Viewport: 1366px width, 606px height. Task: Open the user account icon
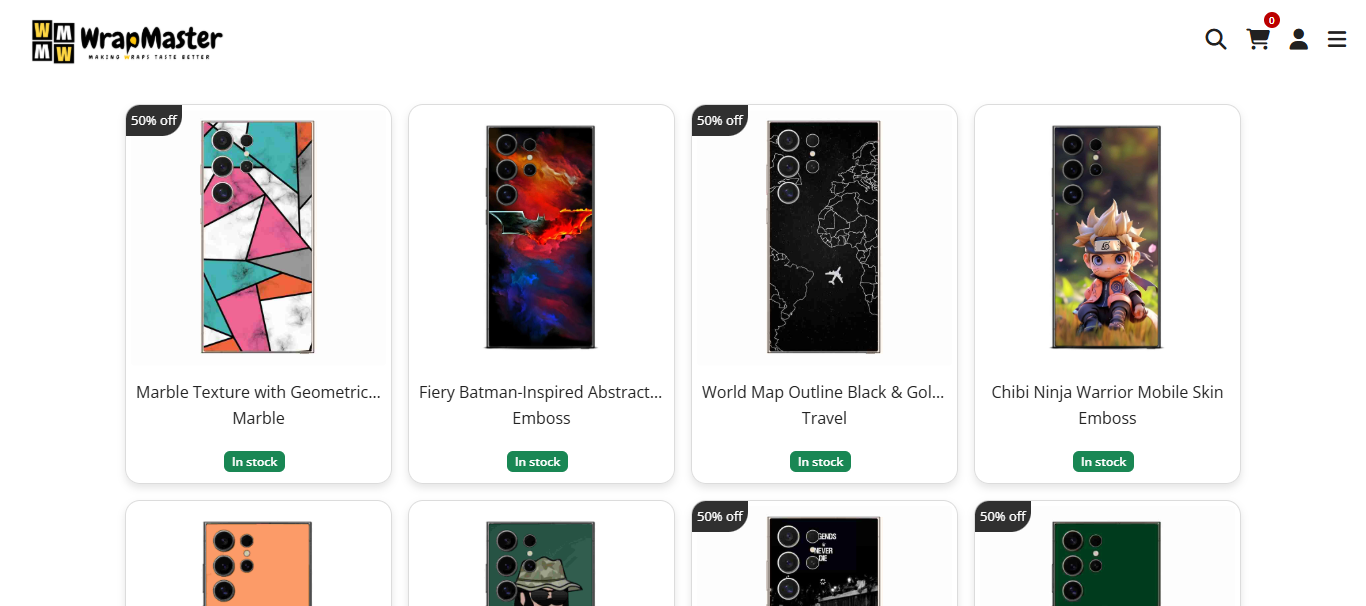pos(1298,39)
